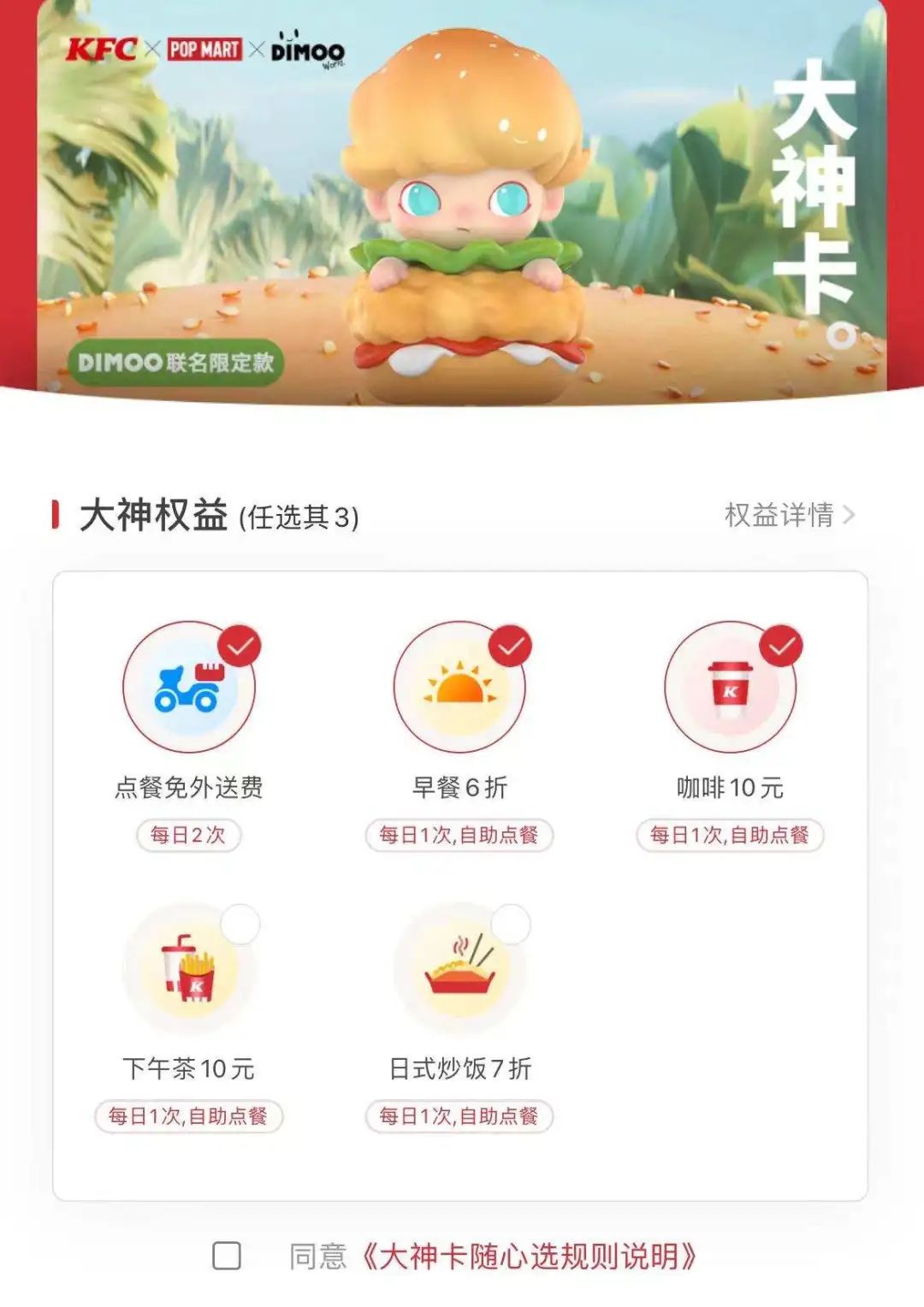The height and width of the screenshot is (1307, 924).
Task: Enable the 下午茶10元 benefit circle
Action: [240, 924]
